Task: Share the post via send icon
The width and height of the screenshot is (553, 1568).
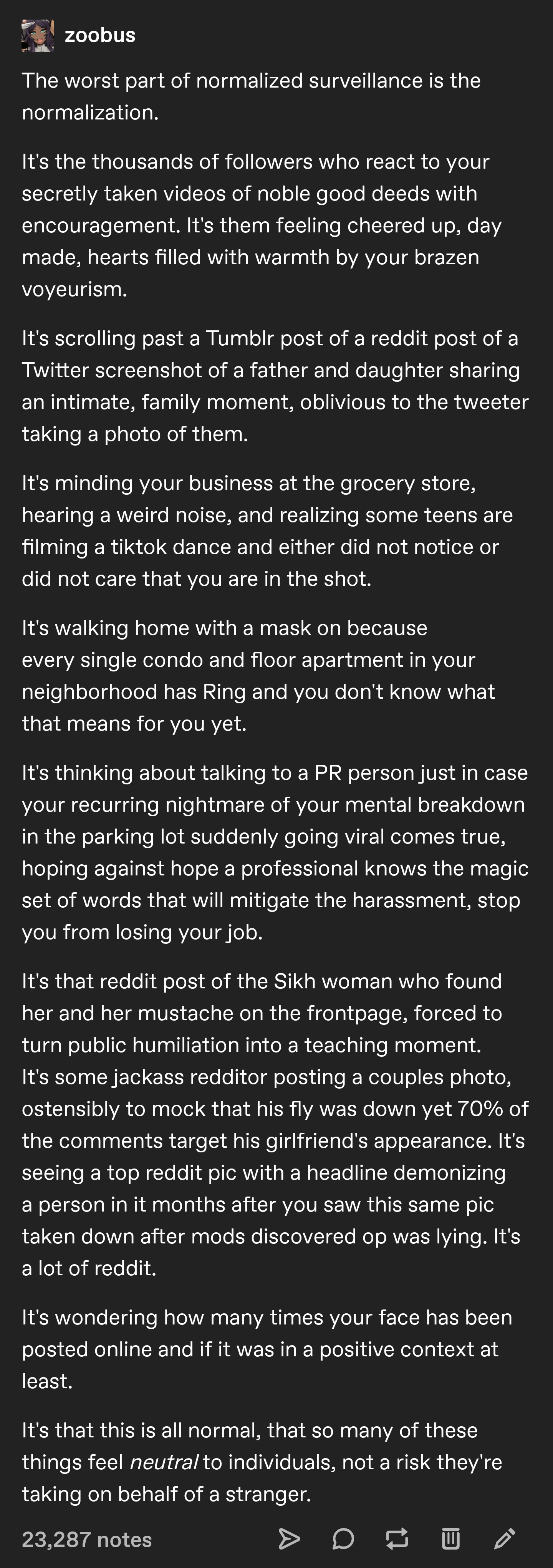Action: click(289, 1539)
